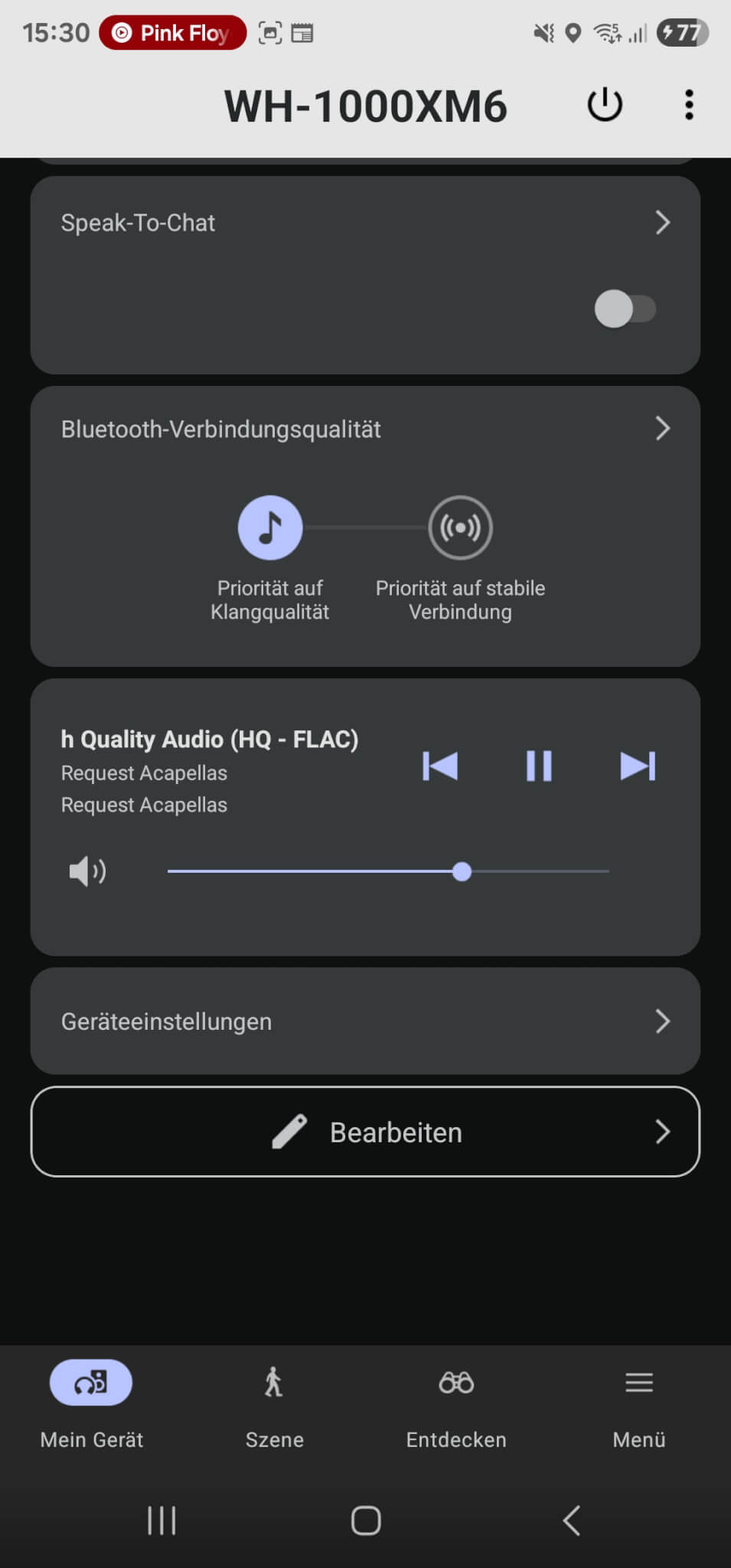The width and height of the screenshot is (731, 1568).
Task: Skip to the next track
Action: click(638, 766)
